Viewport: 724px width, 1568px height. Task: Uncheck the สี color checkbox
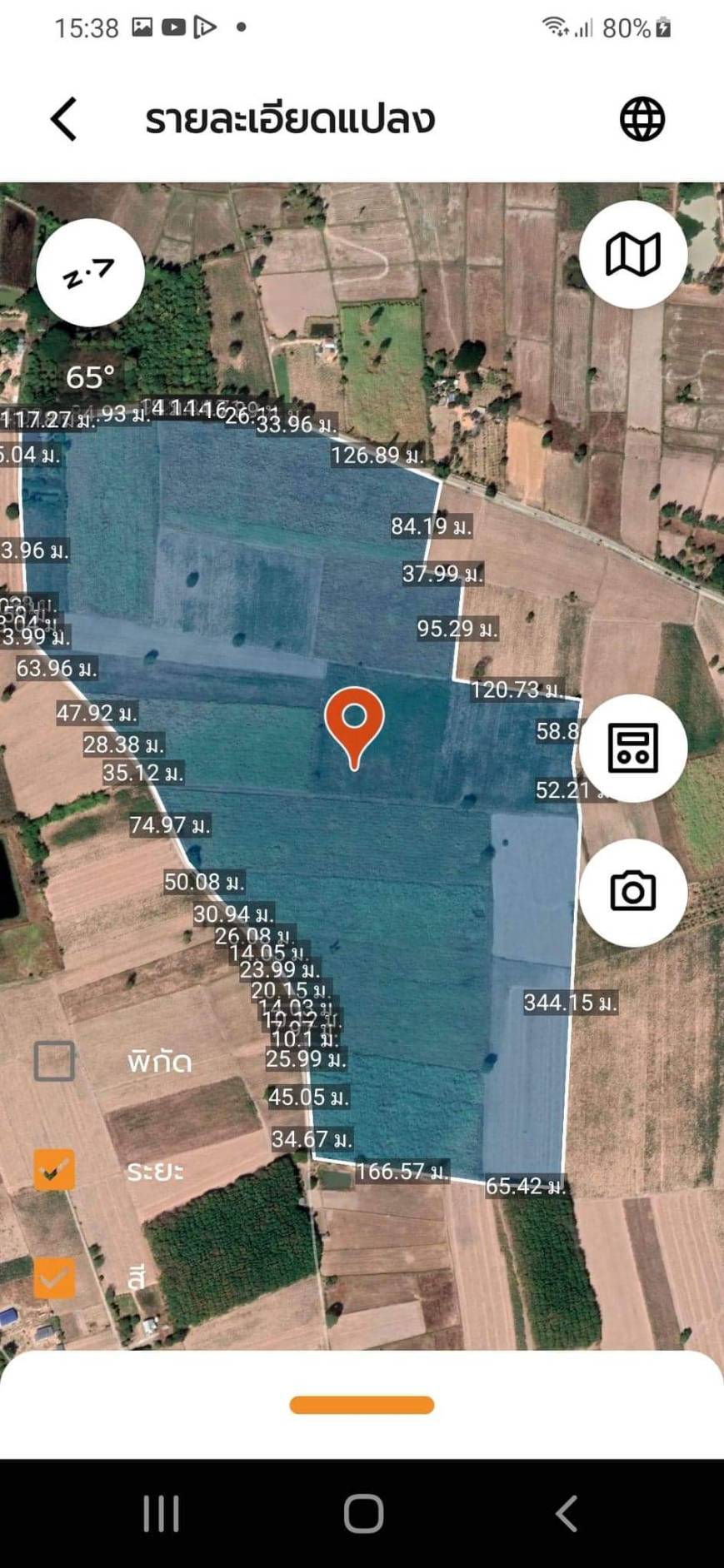[x=54, y=1277]
